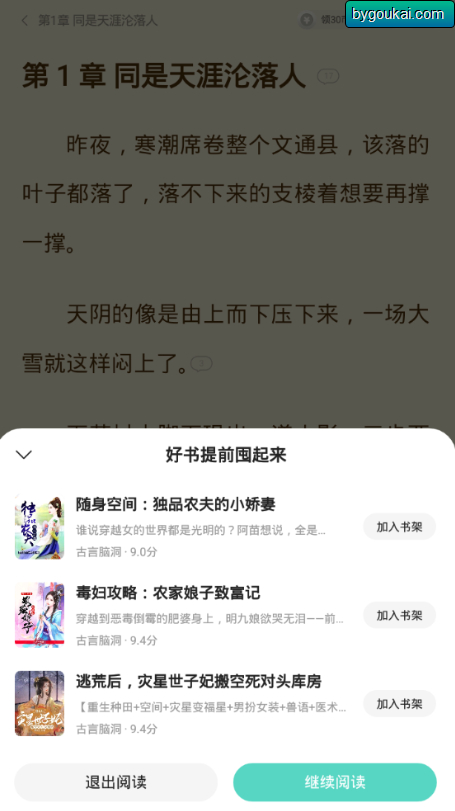Tap 退出阅读 to exit reading
455x811 pixels.
[116, 782]
